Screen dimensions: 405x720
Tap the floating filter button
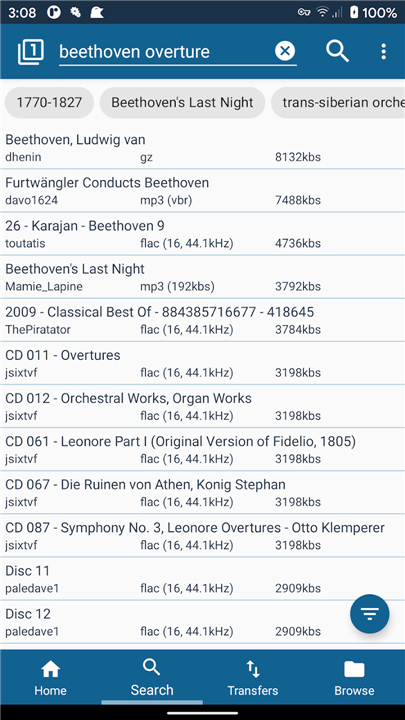click(370, 614)
